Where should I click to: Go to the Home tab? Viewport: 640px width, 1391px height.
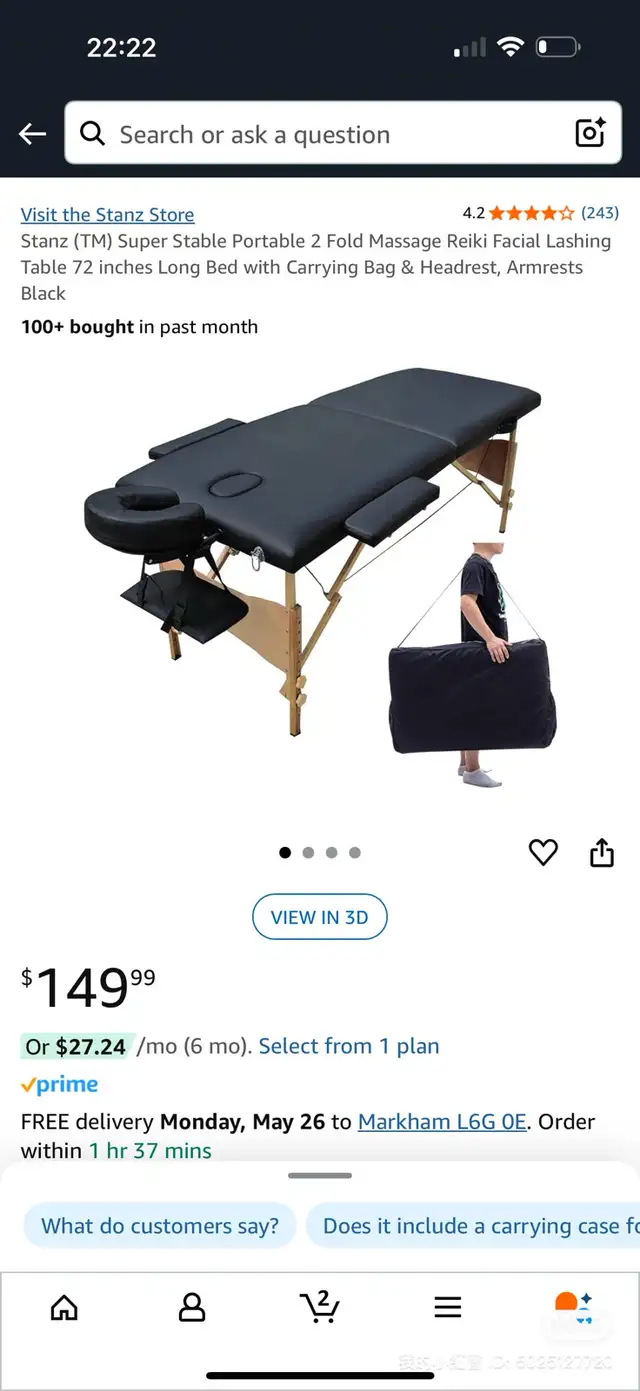point(64,1307)
